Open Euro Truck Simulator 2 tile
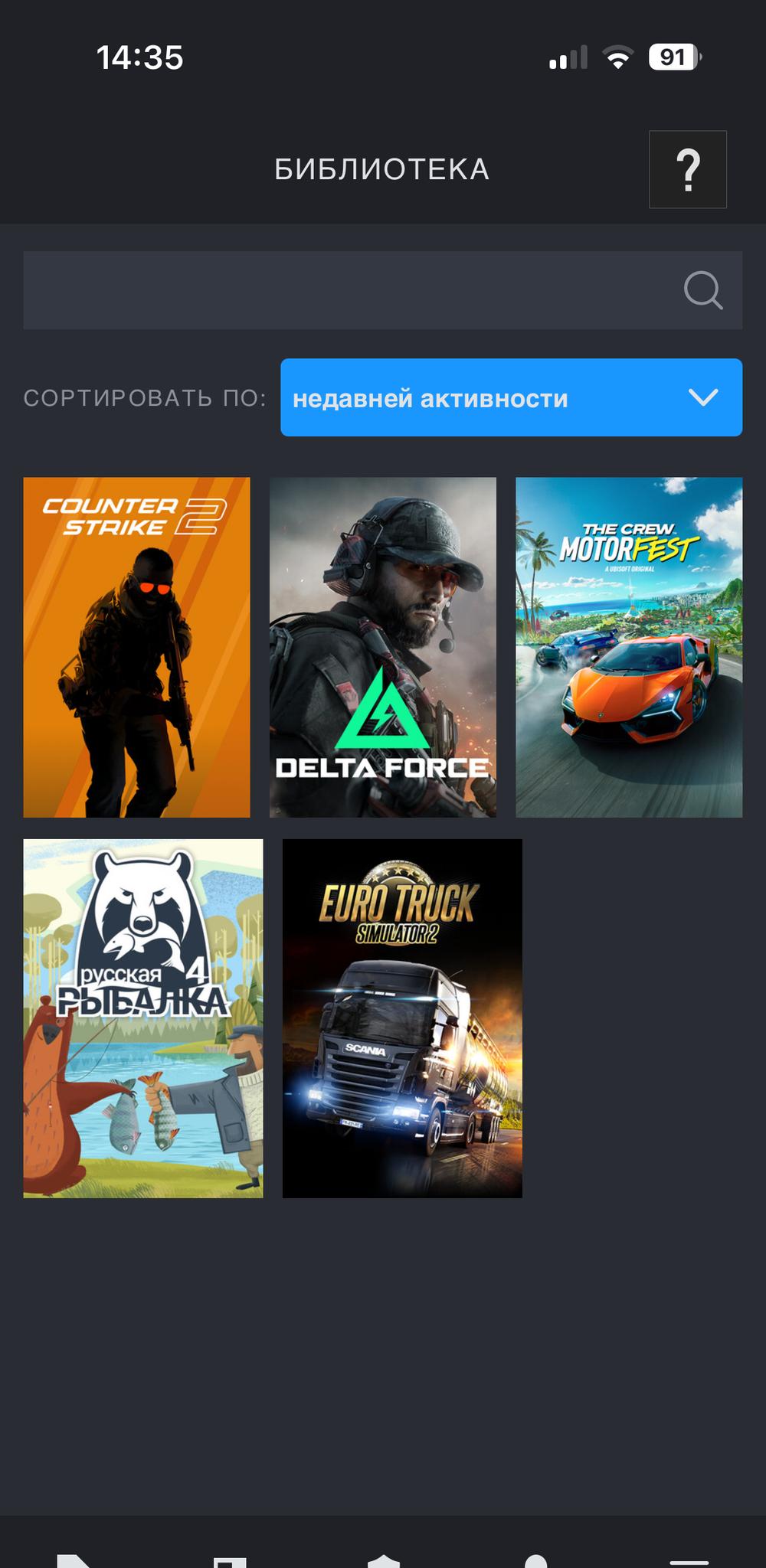The image size is (766, 1568). (402, 1018)
